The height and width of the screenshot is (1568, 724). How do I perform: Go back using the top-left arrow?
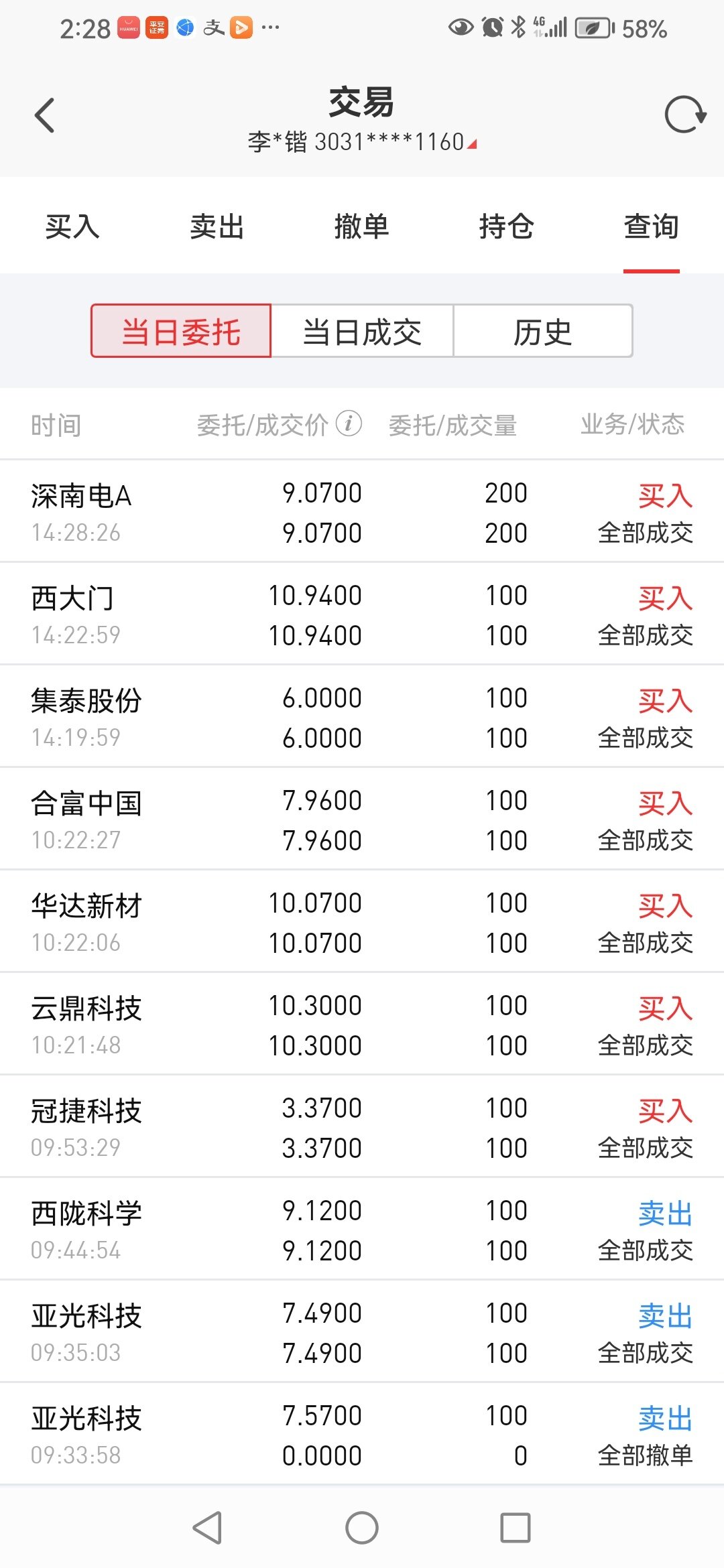tap(44, 115)
